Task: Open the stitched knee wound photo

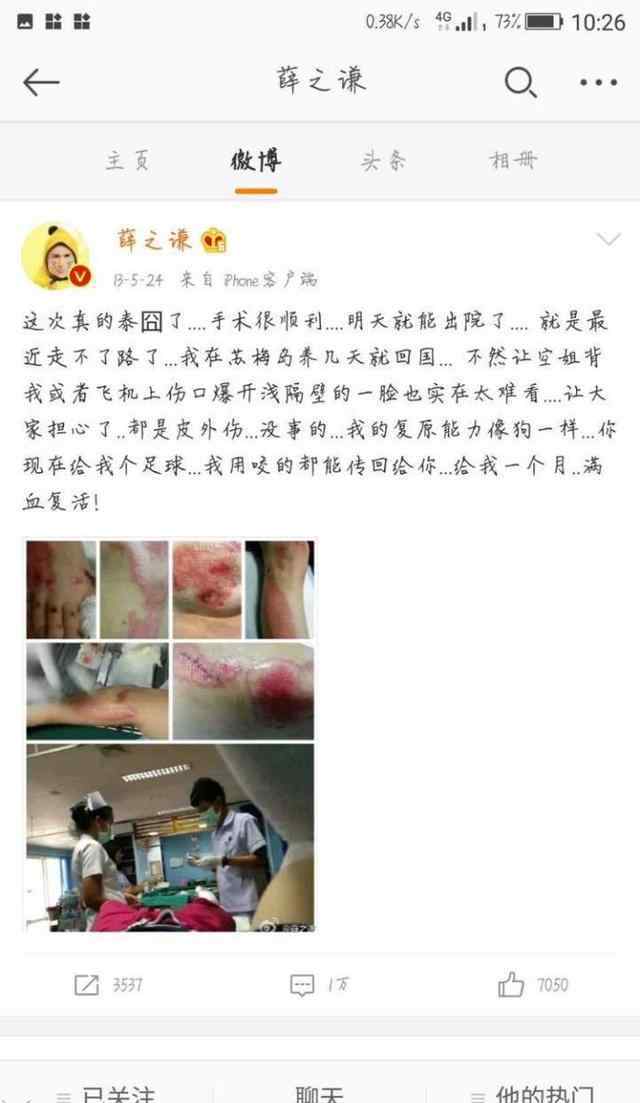Action: [x=243, y=691]
